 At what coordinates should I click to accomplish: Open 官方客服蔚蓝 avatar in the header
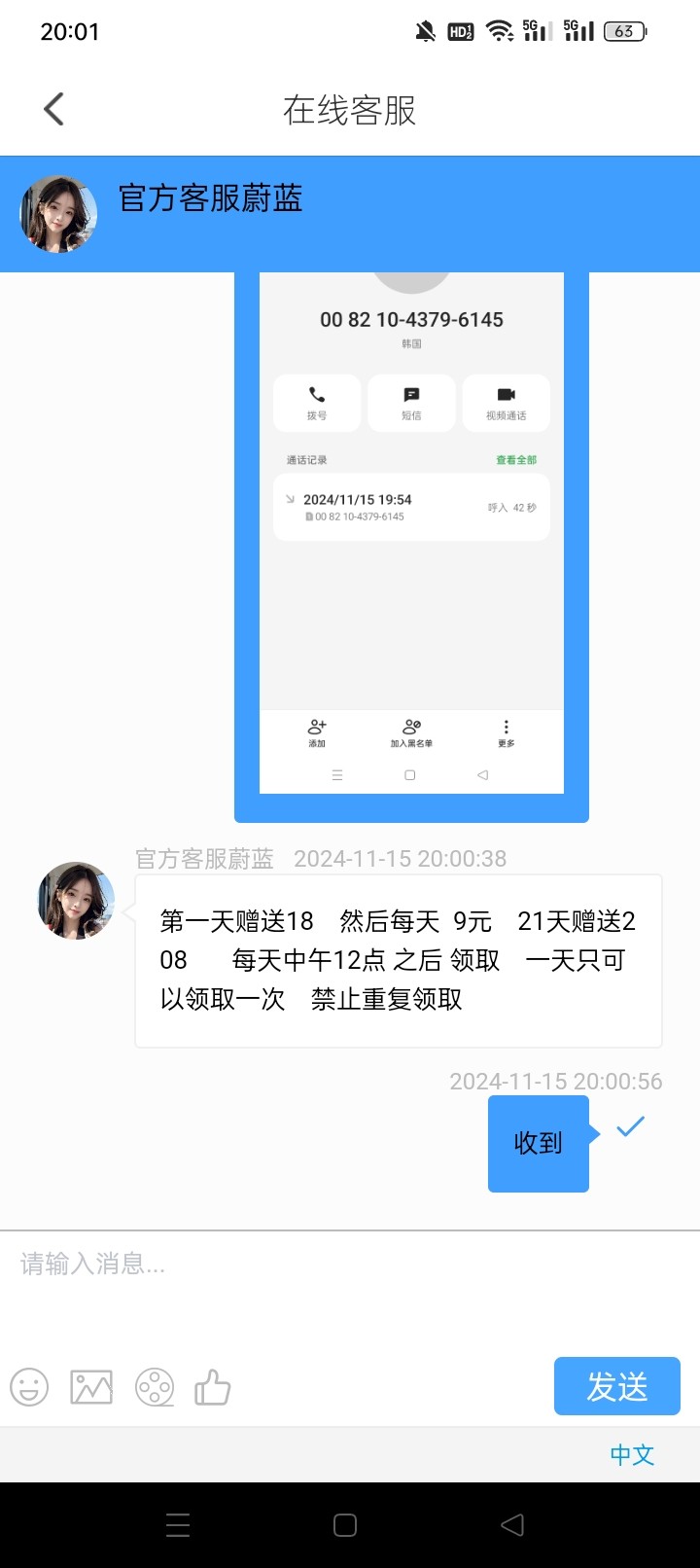coord(58,214)
